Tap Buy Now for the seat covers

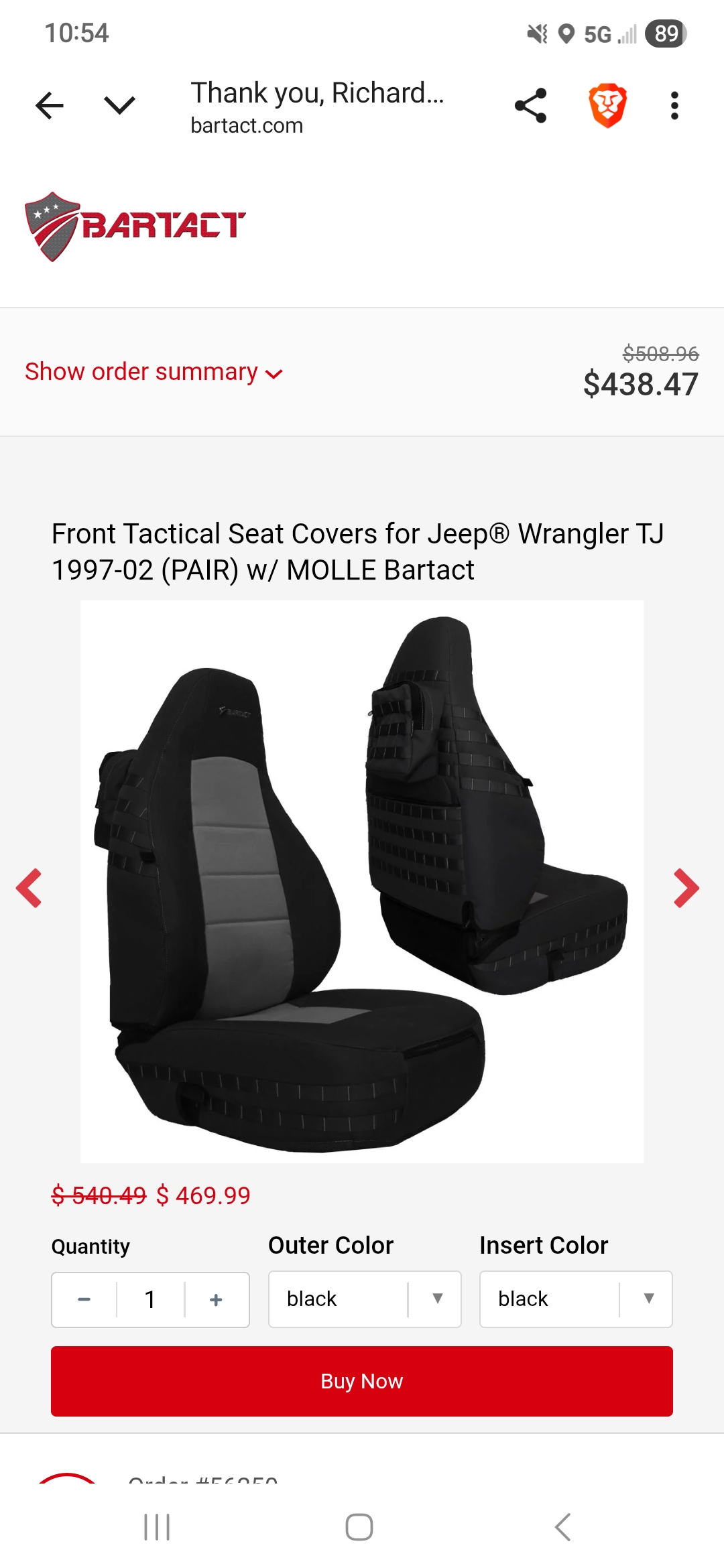(x=362, y=1381)
